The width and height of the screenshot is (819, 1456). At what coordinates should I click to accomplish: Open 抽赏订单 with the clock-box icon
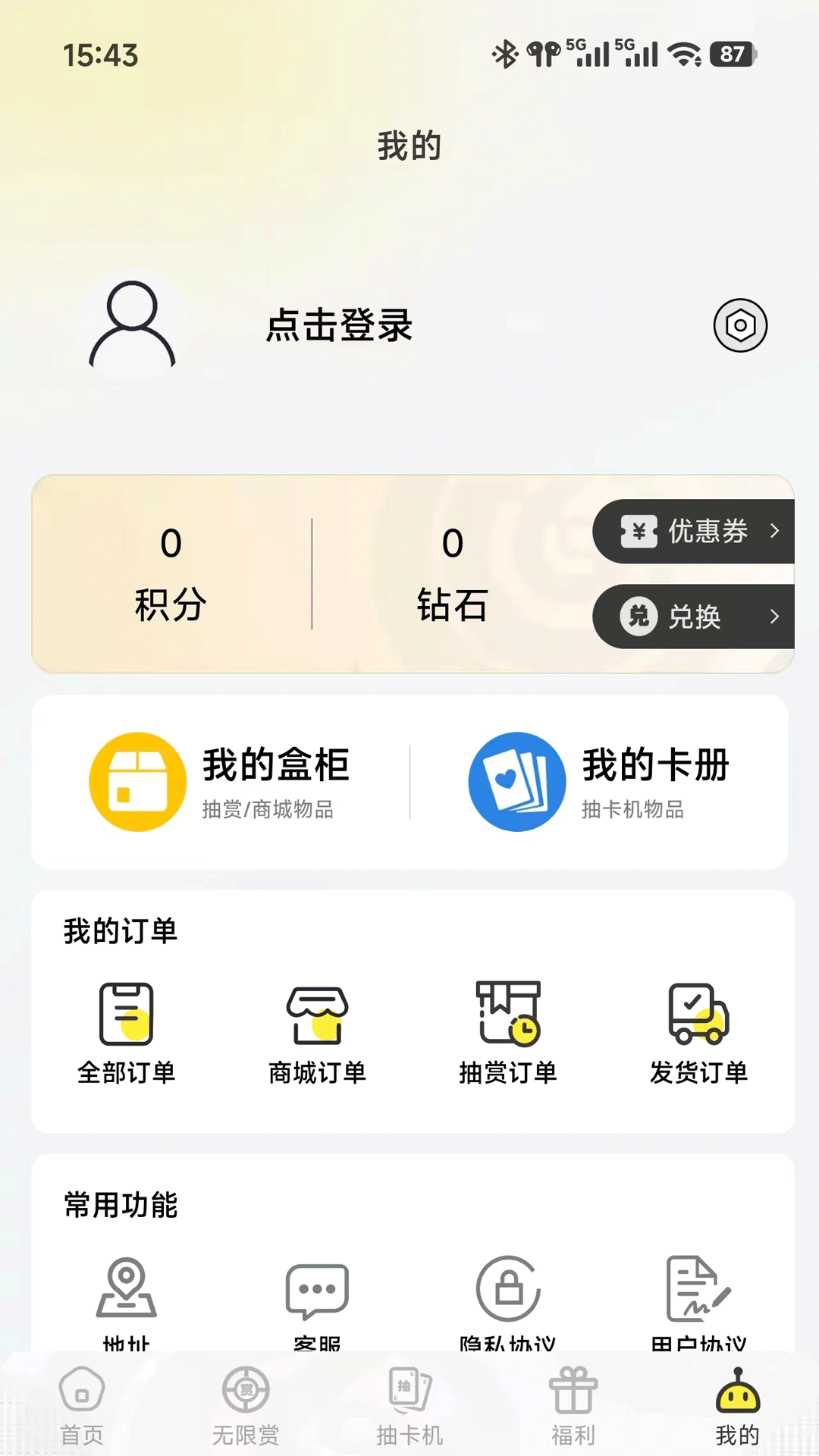point(507,1016)
